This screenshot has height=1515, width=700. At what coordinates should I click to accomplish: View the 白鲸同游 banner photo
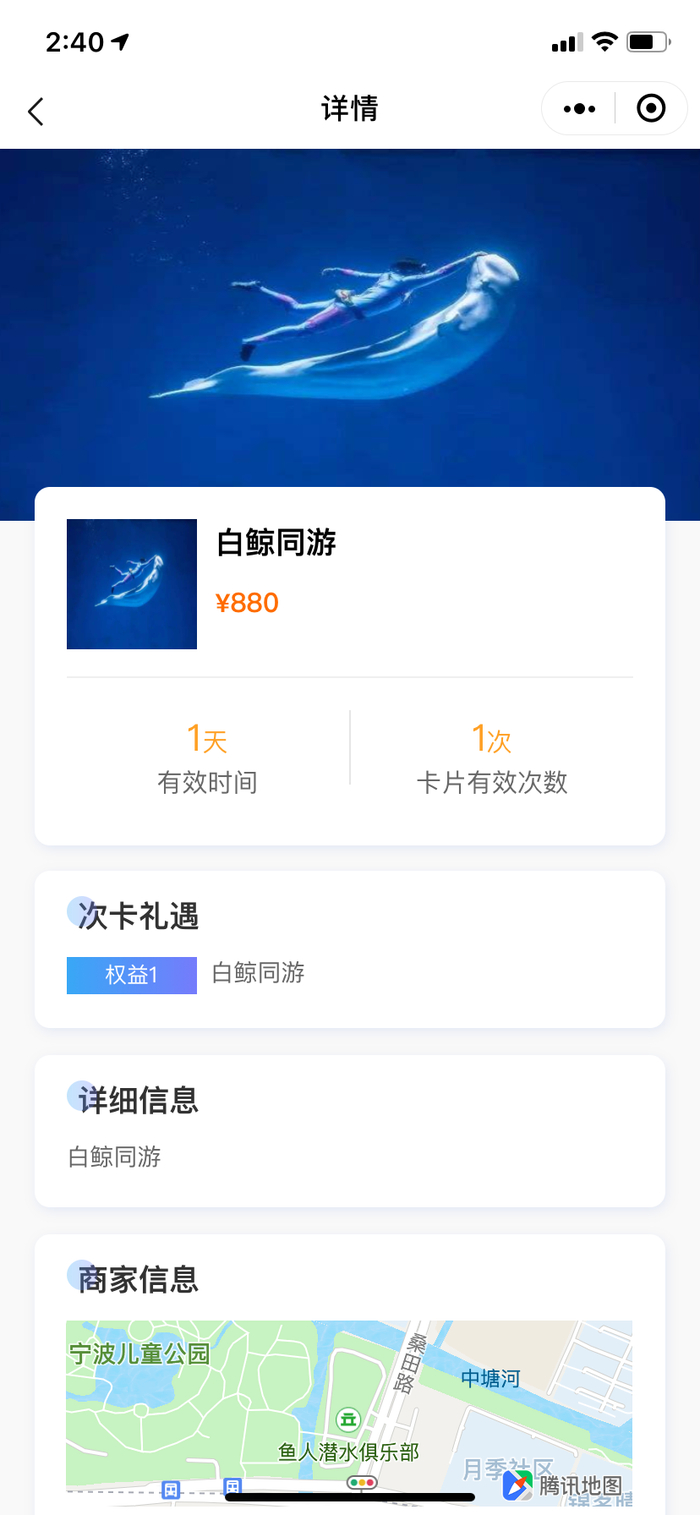pos(350,318)
